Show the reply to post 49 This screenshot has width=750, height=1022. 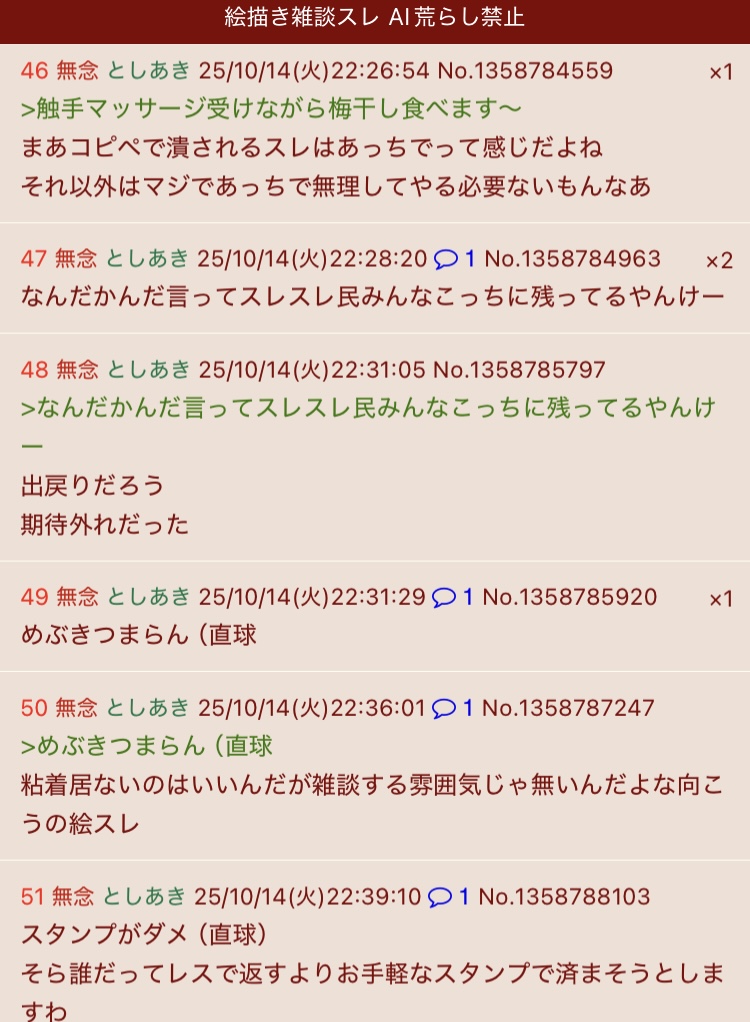[x=452, y=598]
